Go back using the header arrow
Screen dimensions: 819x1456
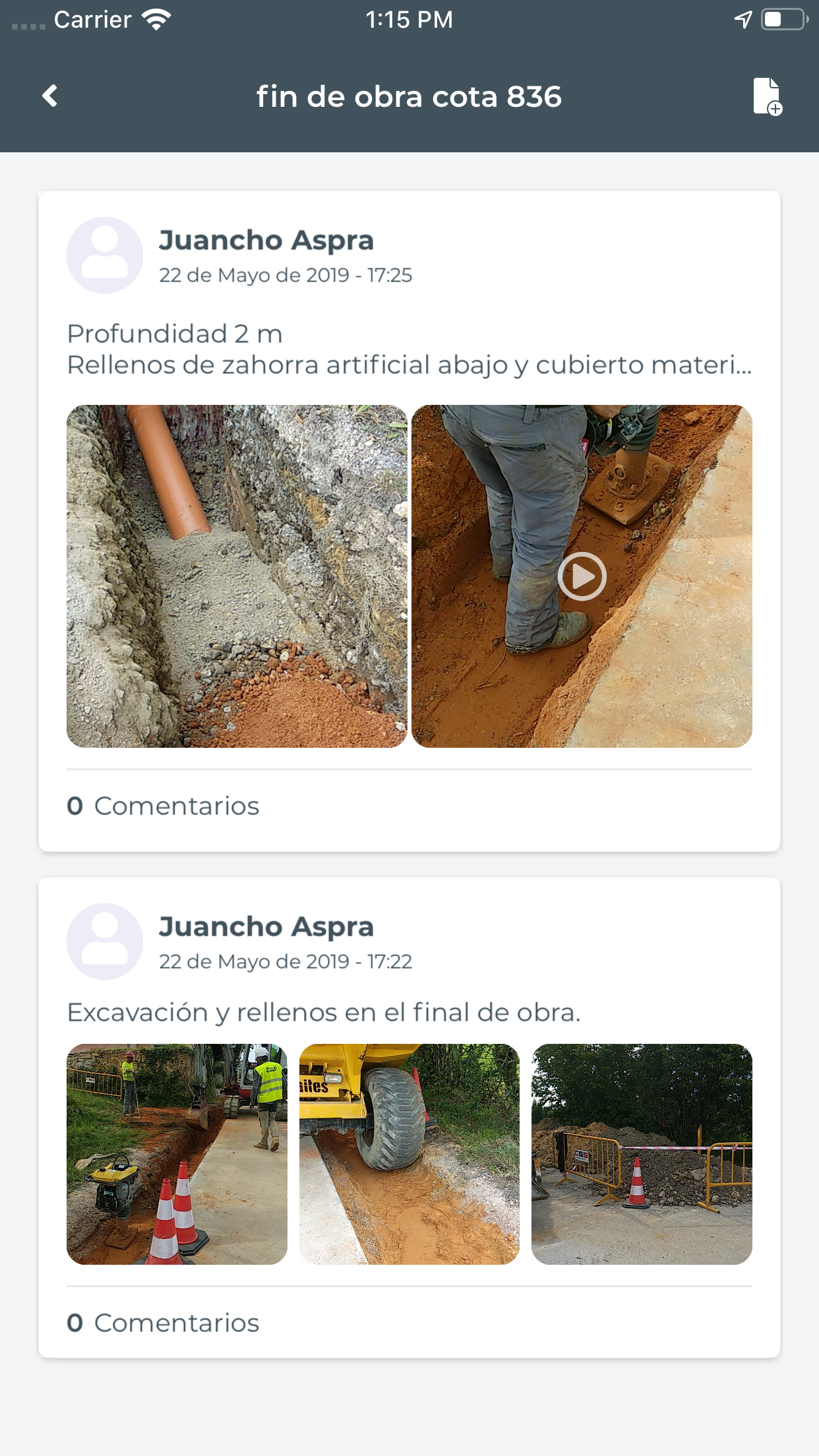(50, 96)
